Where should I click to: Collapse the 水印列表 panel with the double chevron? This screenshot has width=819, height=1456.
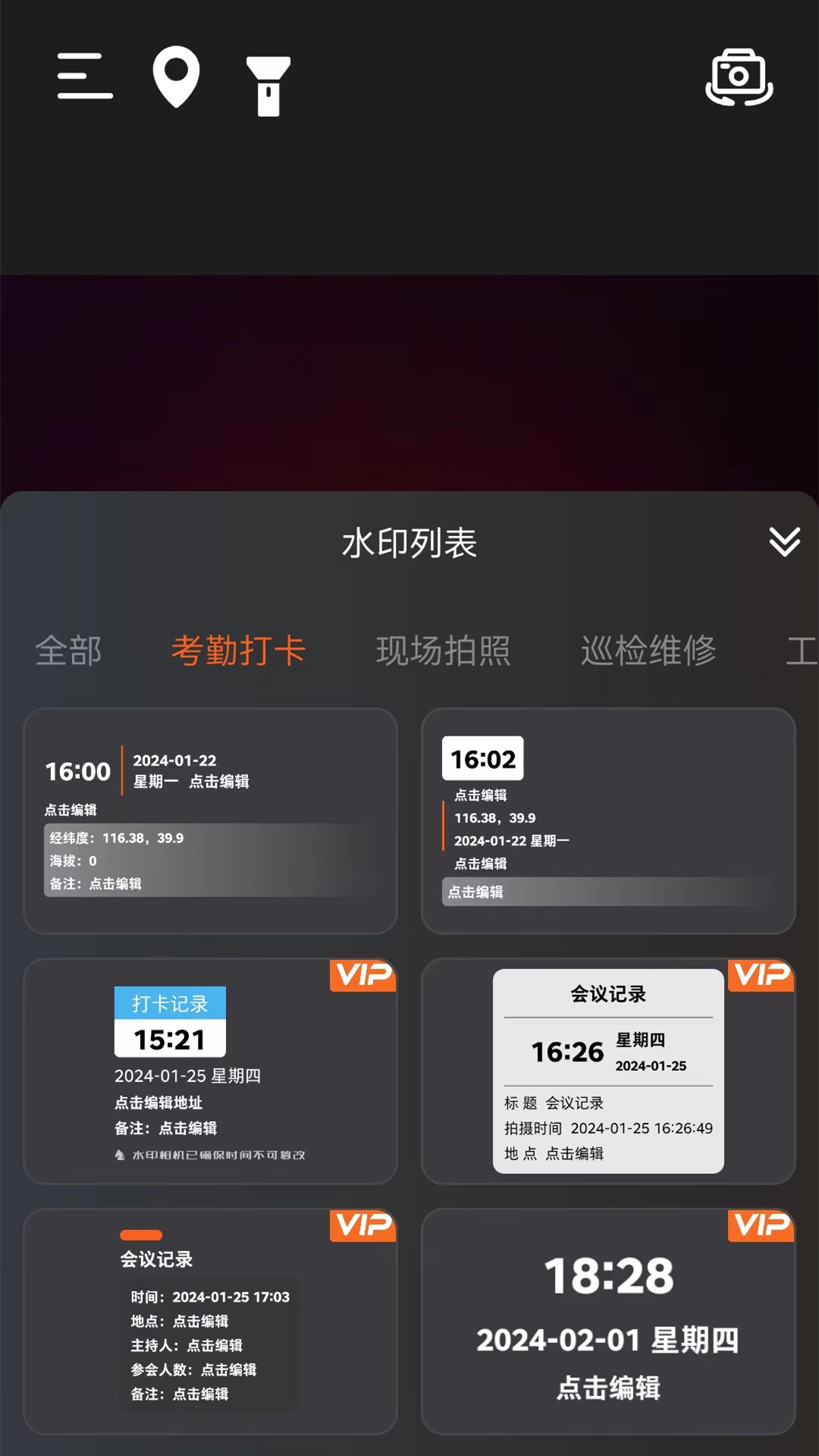click(784, 541)
